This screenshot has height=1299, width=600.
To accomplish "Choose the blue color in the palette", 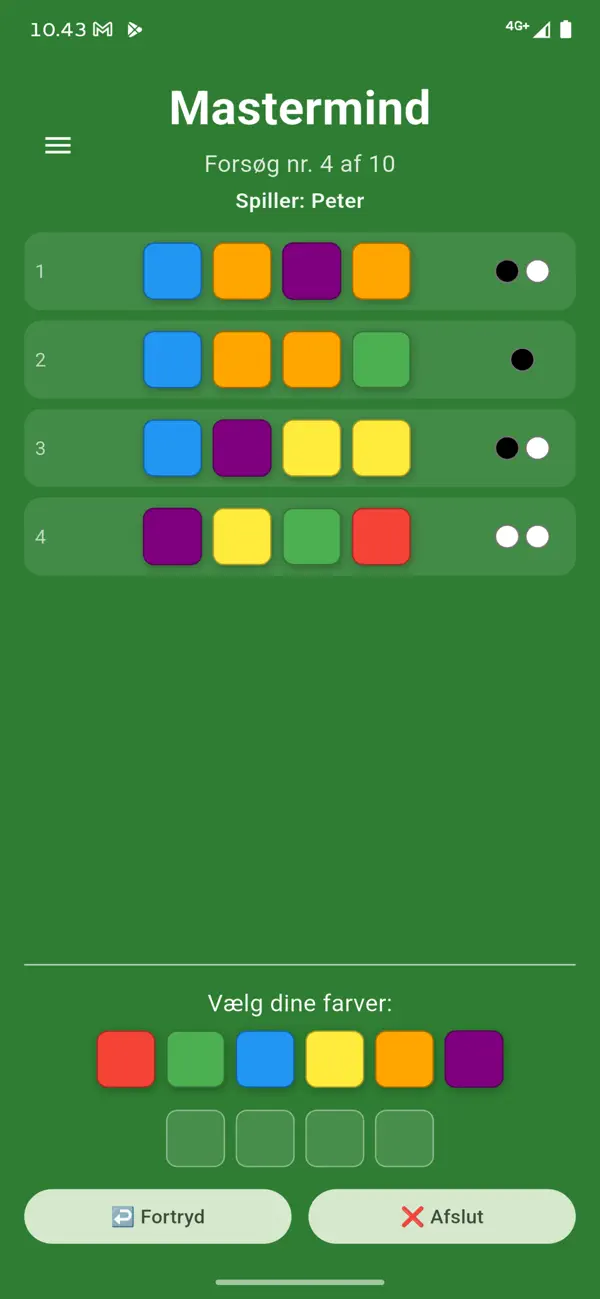I will (265, 1059).
